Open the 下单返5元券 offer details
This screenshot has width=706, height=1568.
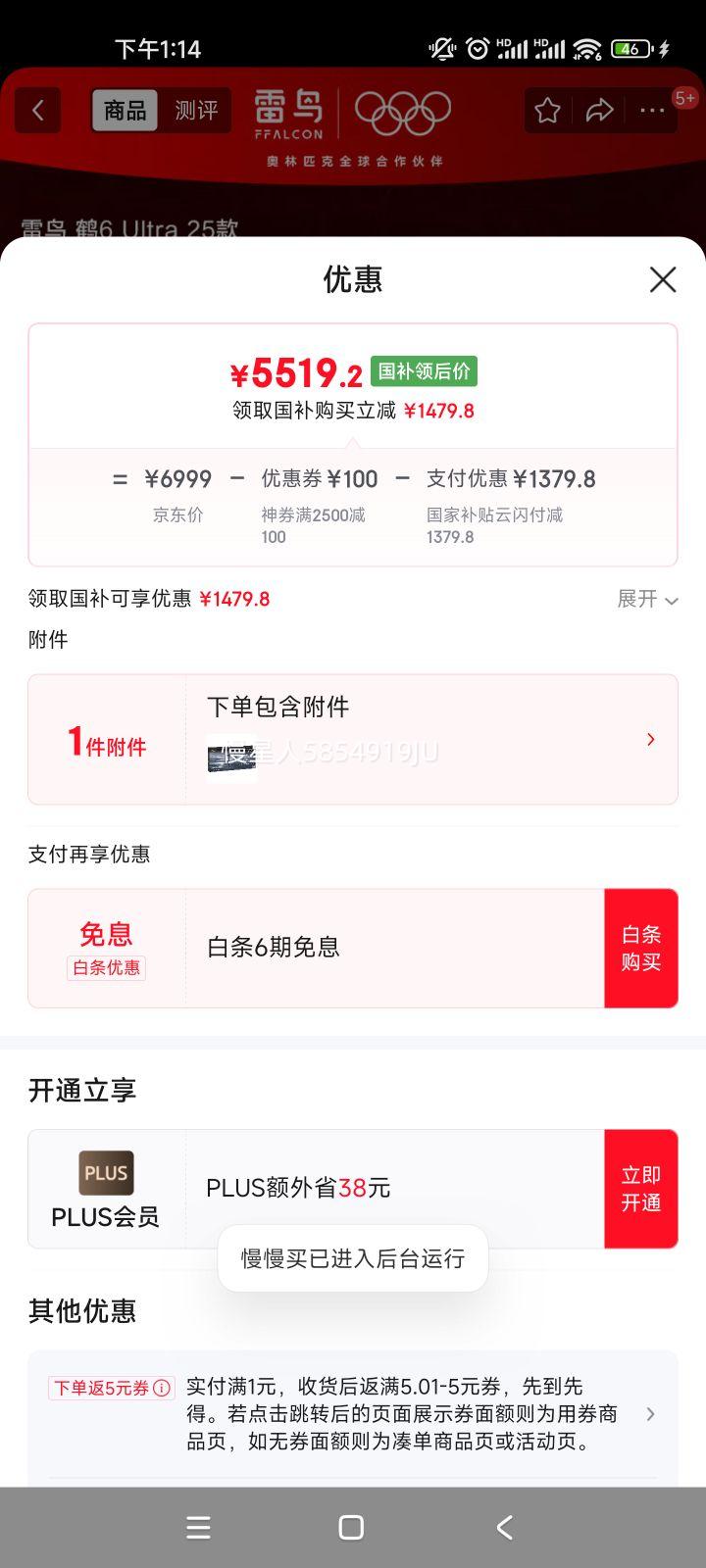point(353,1414)
